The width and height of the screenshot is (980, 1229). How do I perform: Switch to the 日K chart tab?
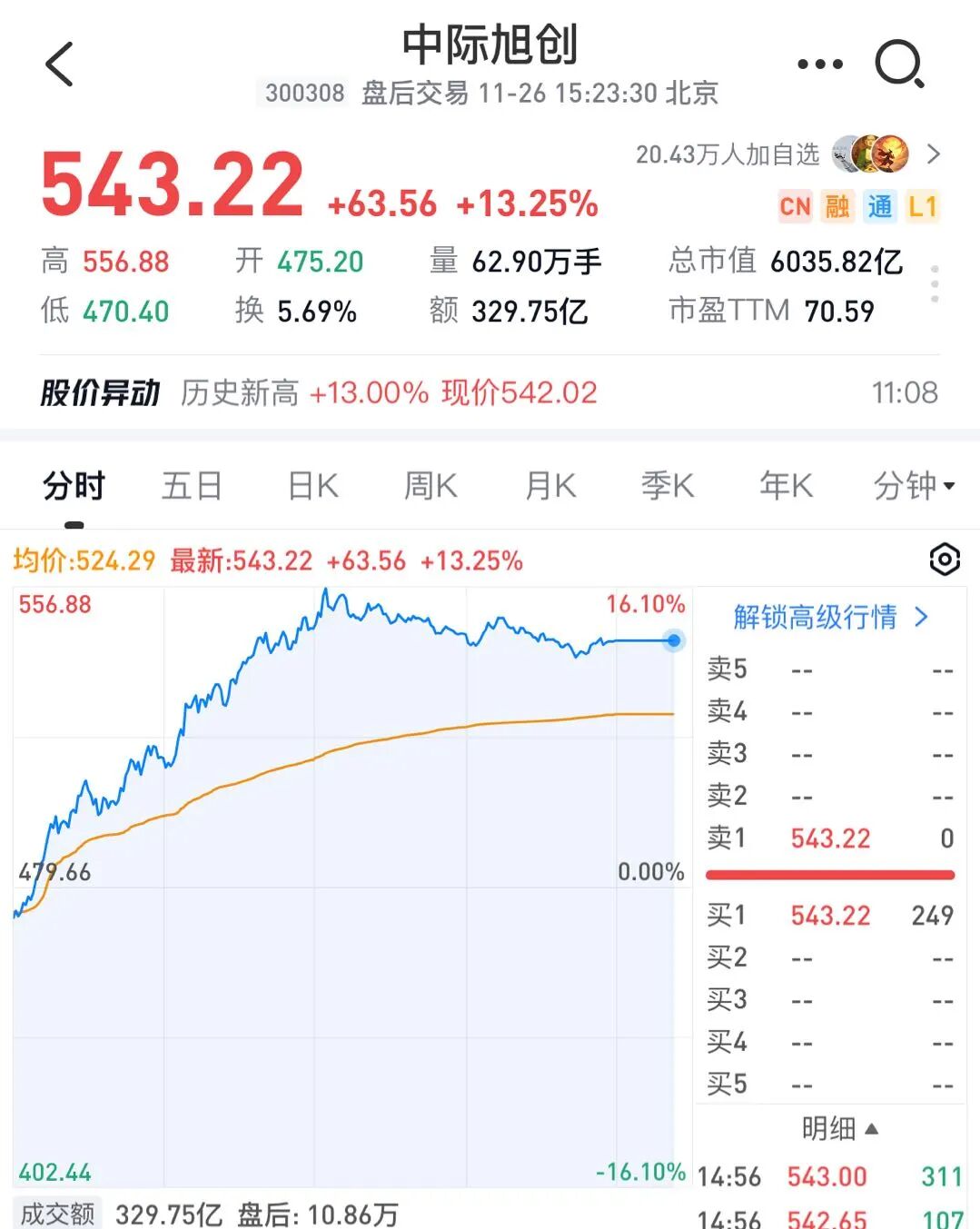tap(313, 486)
